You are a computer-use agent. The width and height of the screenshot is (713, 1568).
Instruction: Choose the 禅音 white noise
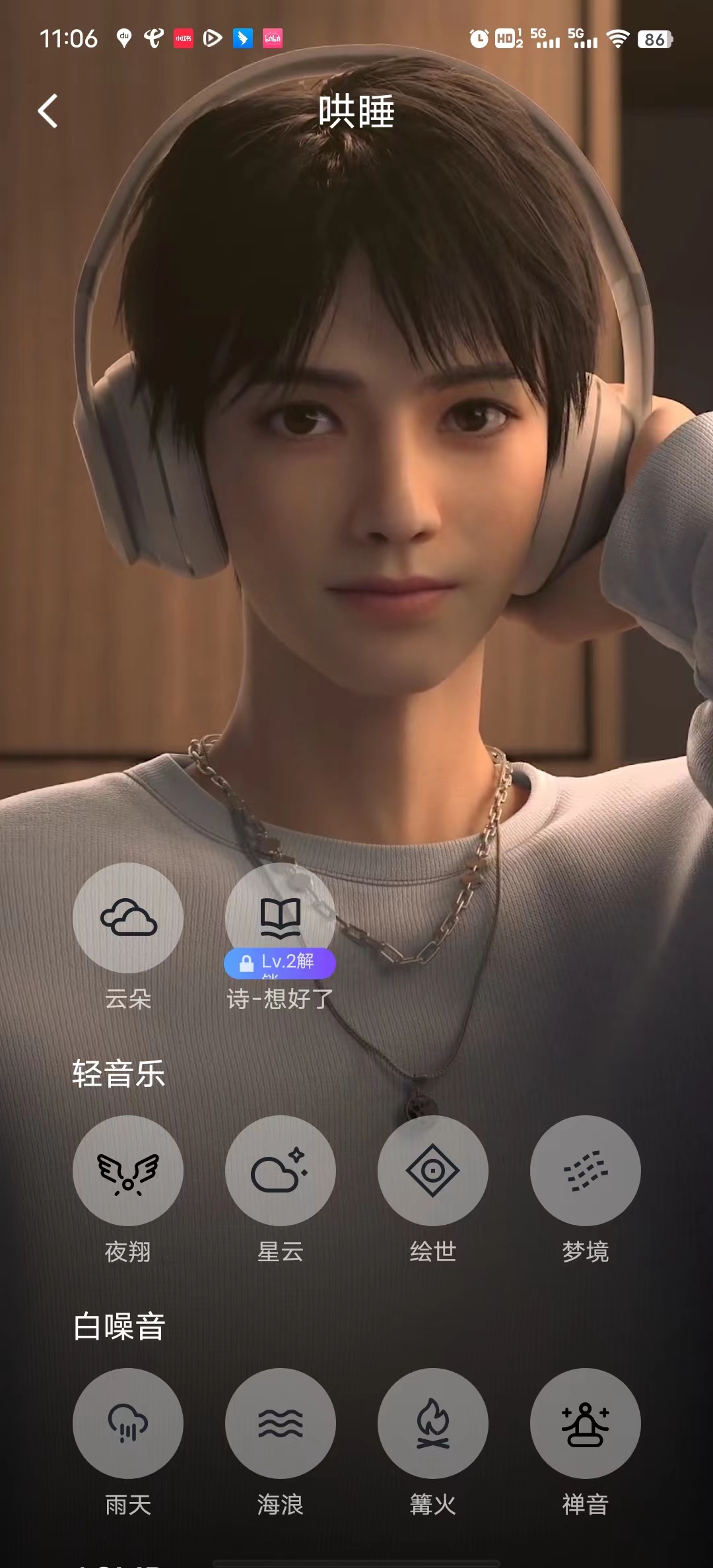pos(585,1423)
